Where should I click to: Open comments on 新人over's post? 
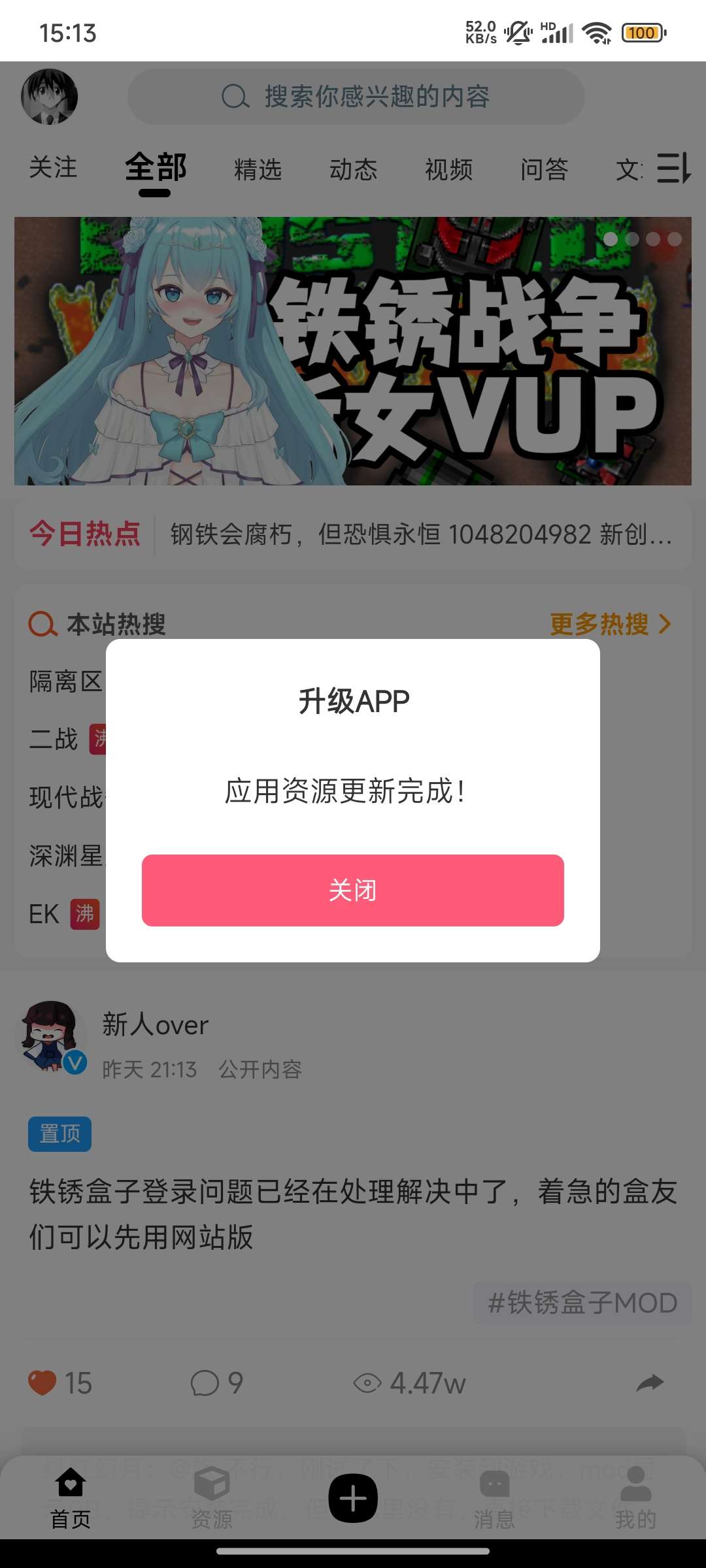[217, 1382]
